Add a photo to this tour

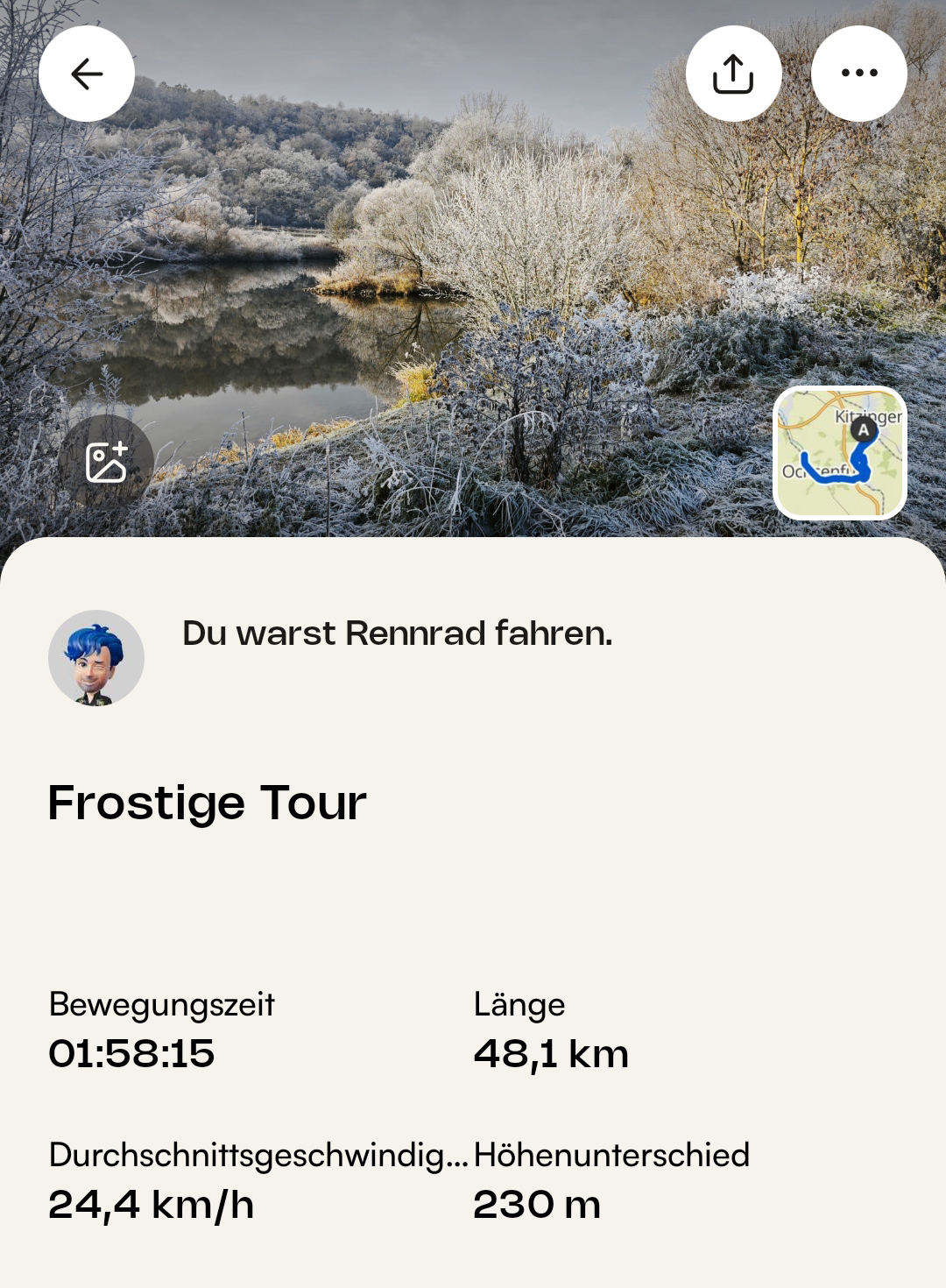click(107, 462)
